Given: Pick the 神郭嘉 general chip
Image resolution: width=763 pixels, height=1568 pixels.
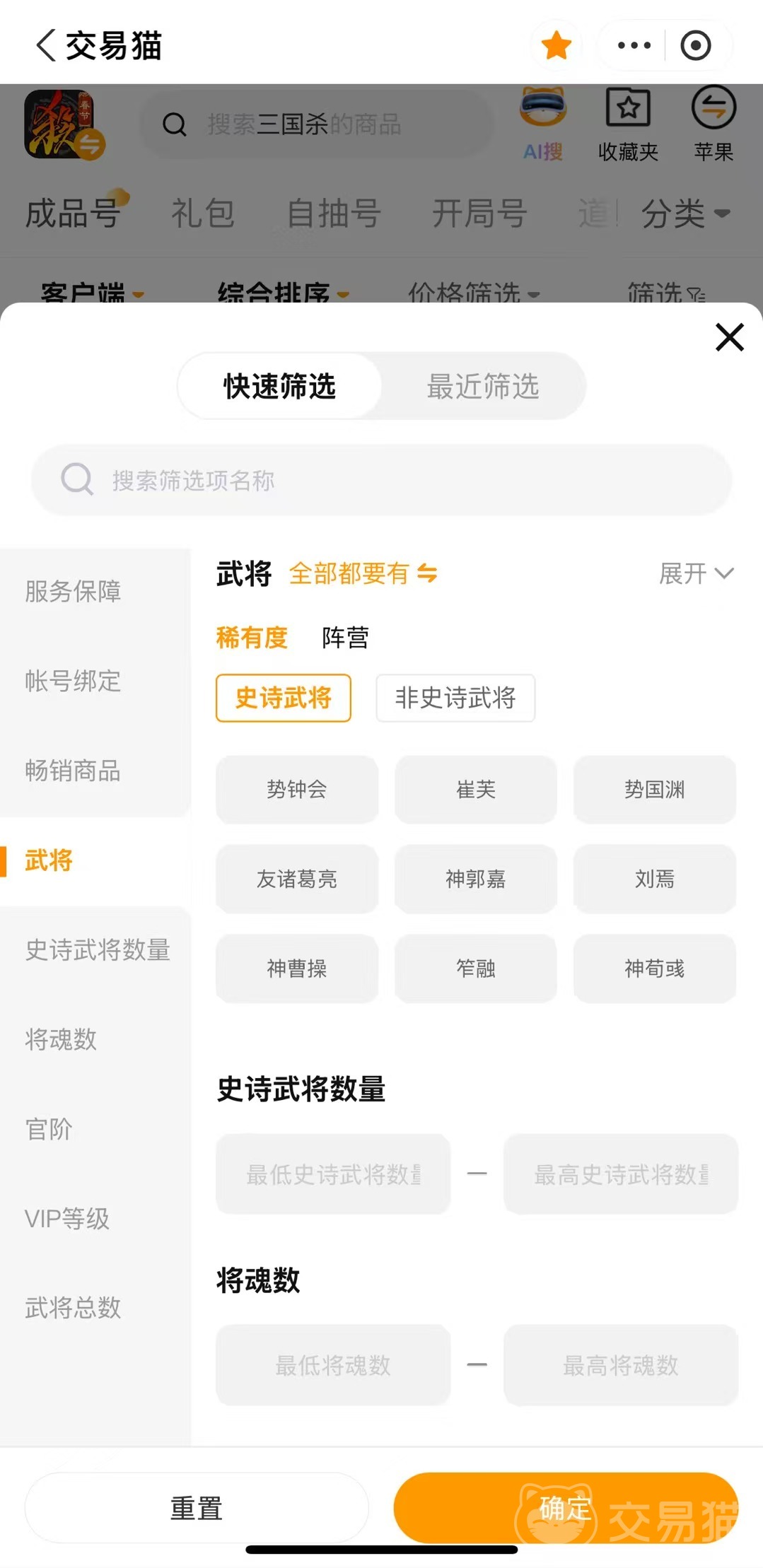Looking at the screenshot, I should tap(475, 879).
